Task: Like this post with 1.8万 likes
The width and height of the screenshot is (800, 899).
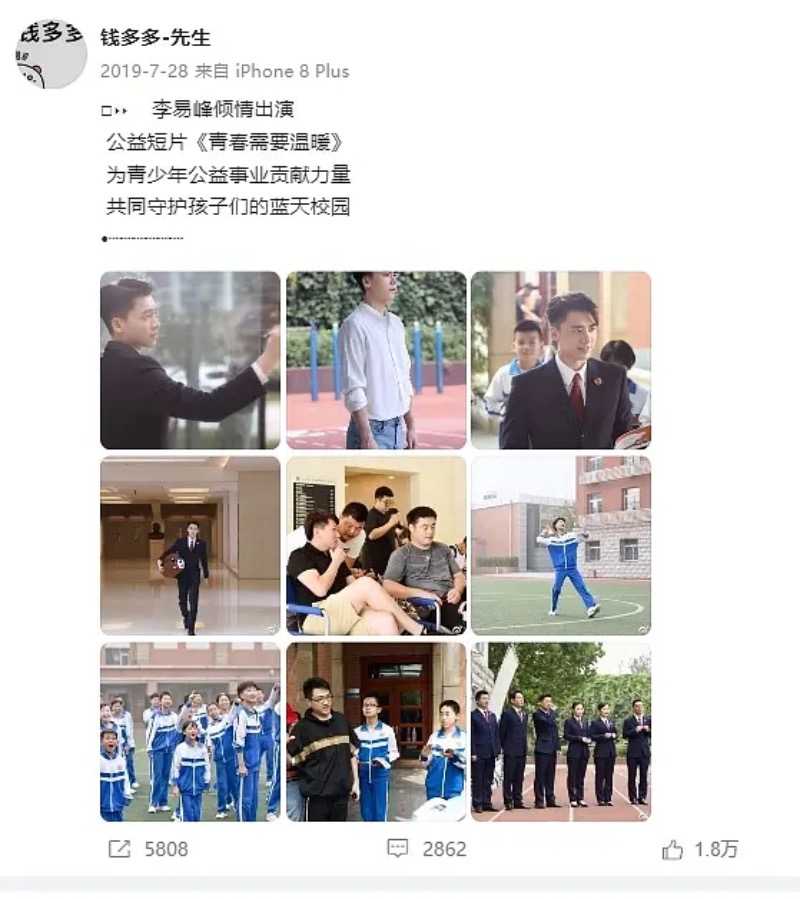Action: click(x=700, y=849)
